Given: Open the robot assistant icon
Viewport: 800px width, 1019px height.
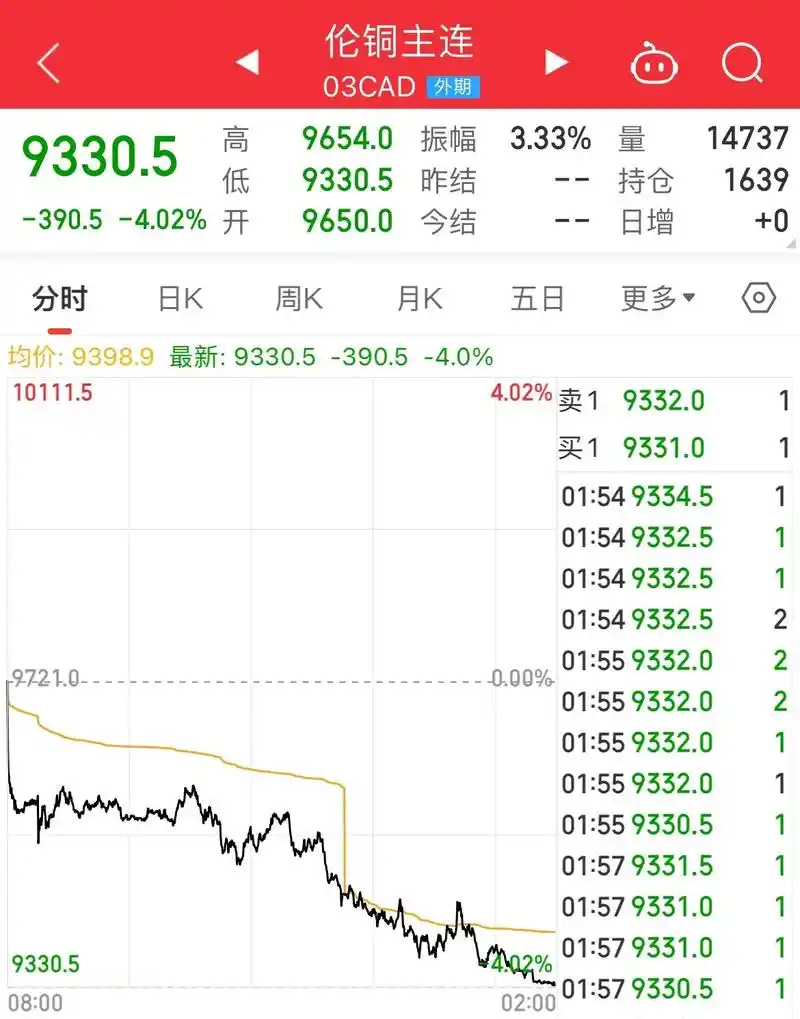Looking at the screenshot, I should pos(654,64).
